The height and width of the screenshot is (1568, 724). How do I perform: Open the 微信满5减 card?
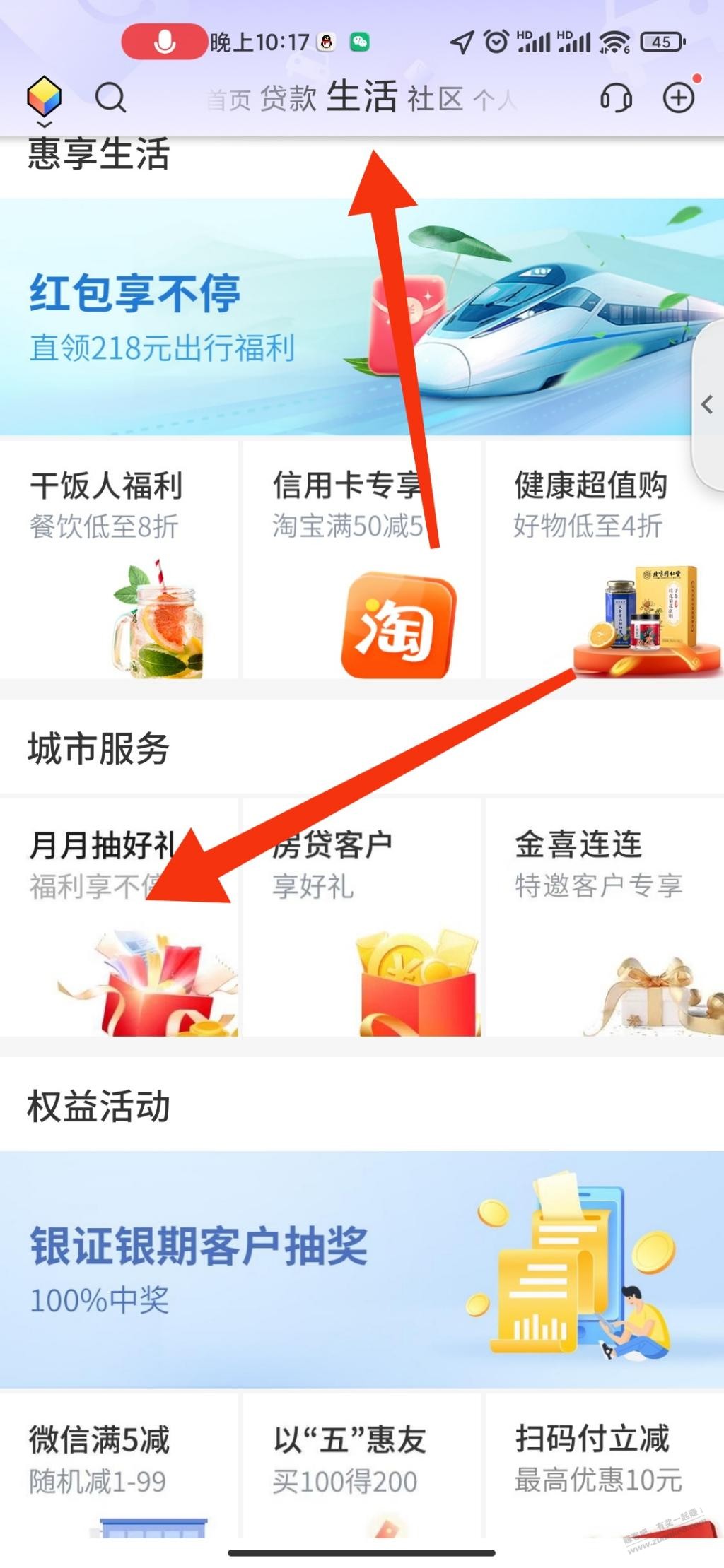pos(119,1466)
